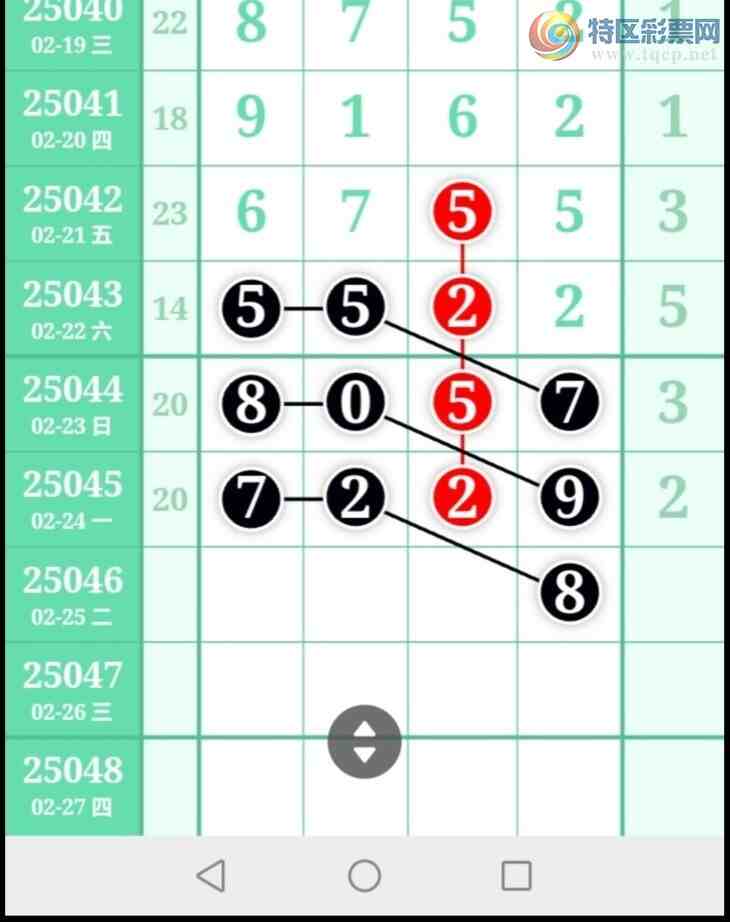Return to the home screen

[365, 876]
